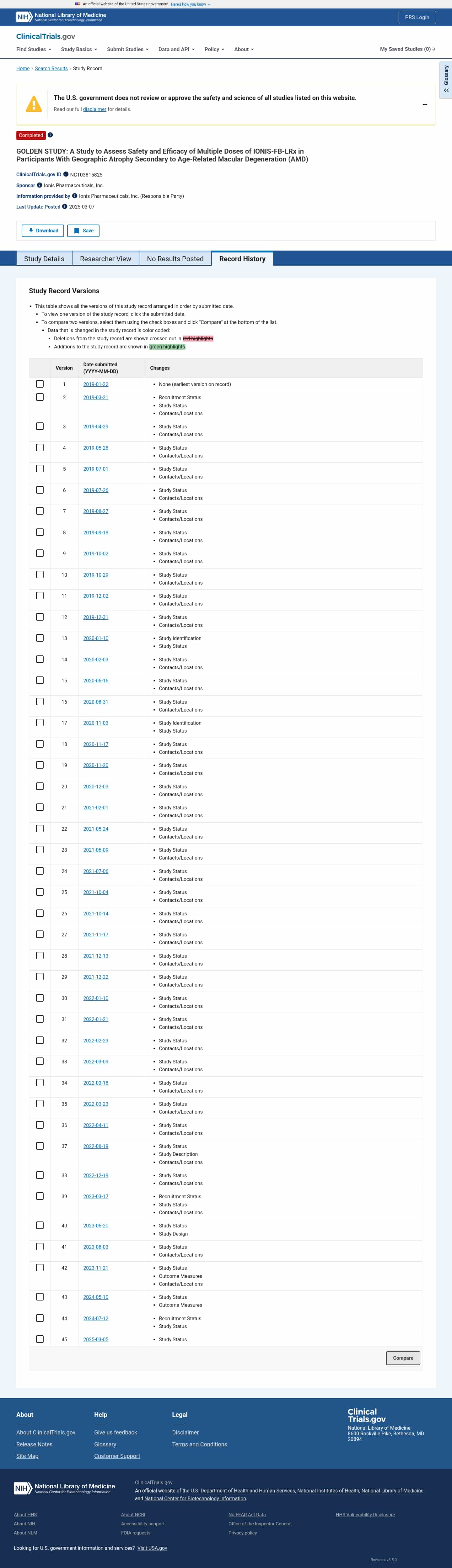Screen dimensions: 452x1568
Task: Switch to the Researcher View tab
Action: [105, 259]
